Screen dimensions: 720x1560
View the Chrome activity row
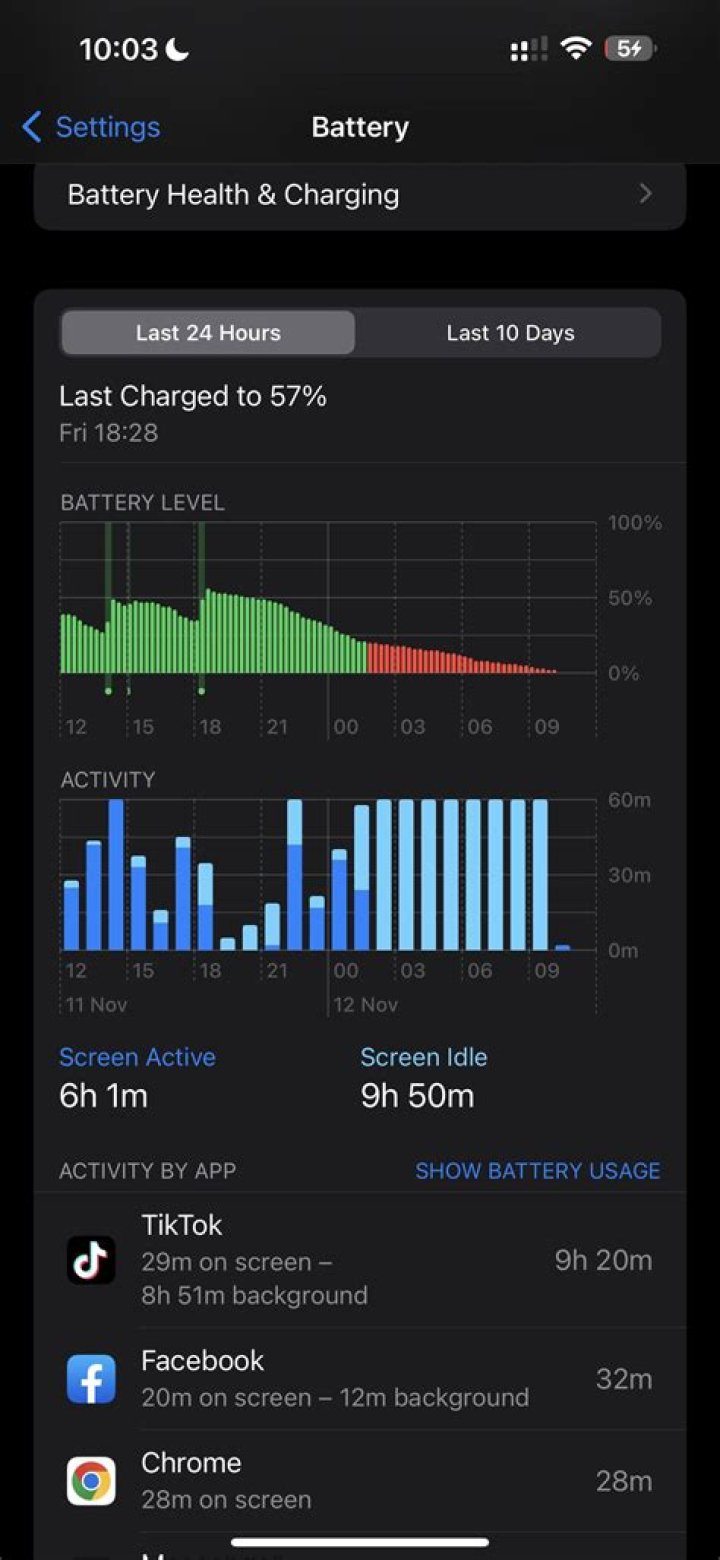(360, 1481)
